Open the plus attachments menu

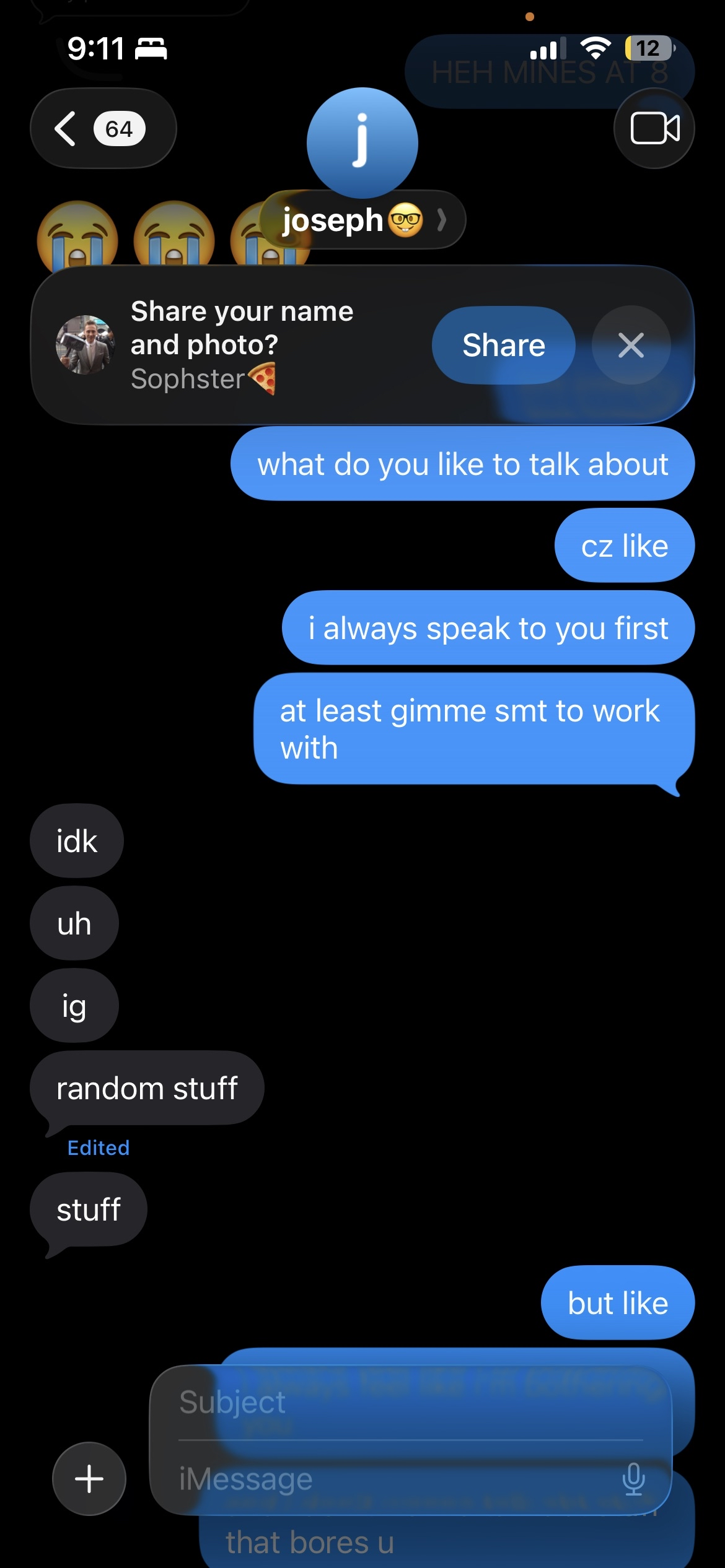89,1479
